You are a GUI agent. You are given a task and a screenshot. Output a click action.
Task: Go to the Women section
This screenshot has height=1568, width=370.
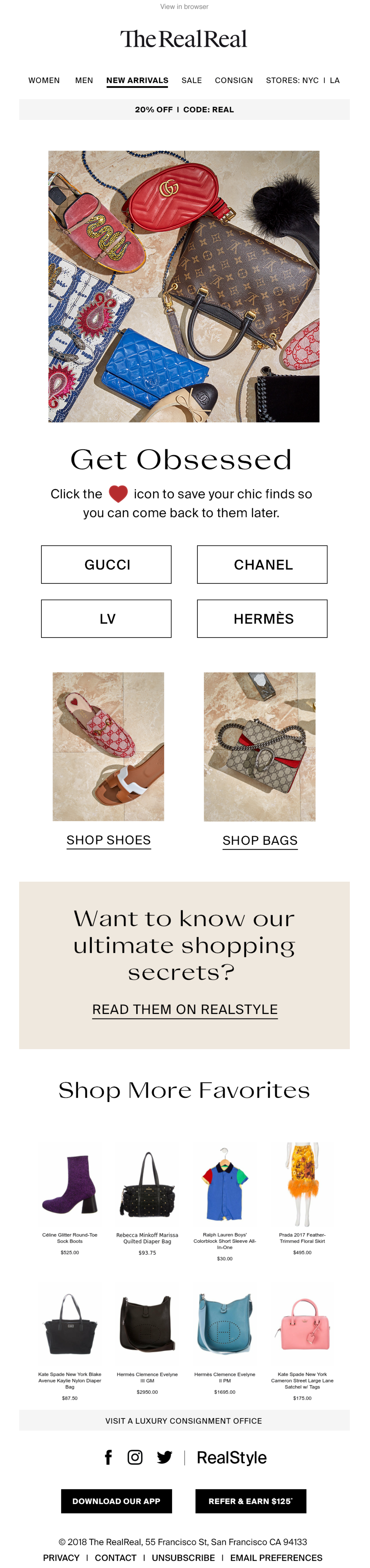[x=44, y=80]
